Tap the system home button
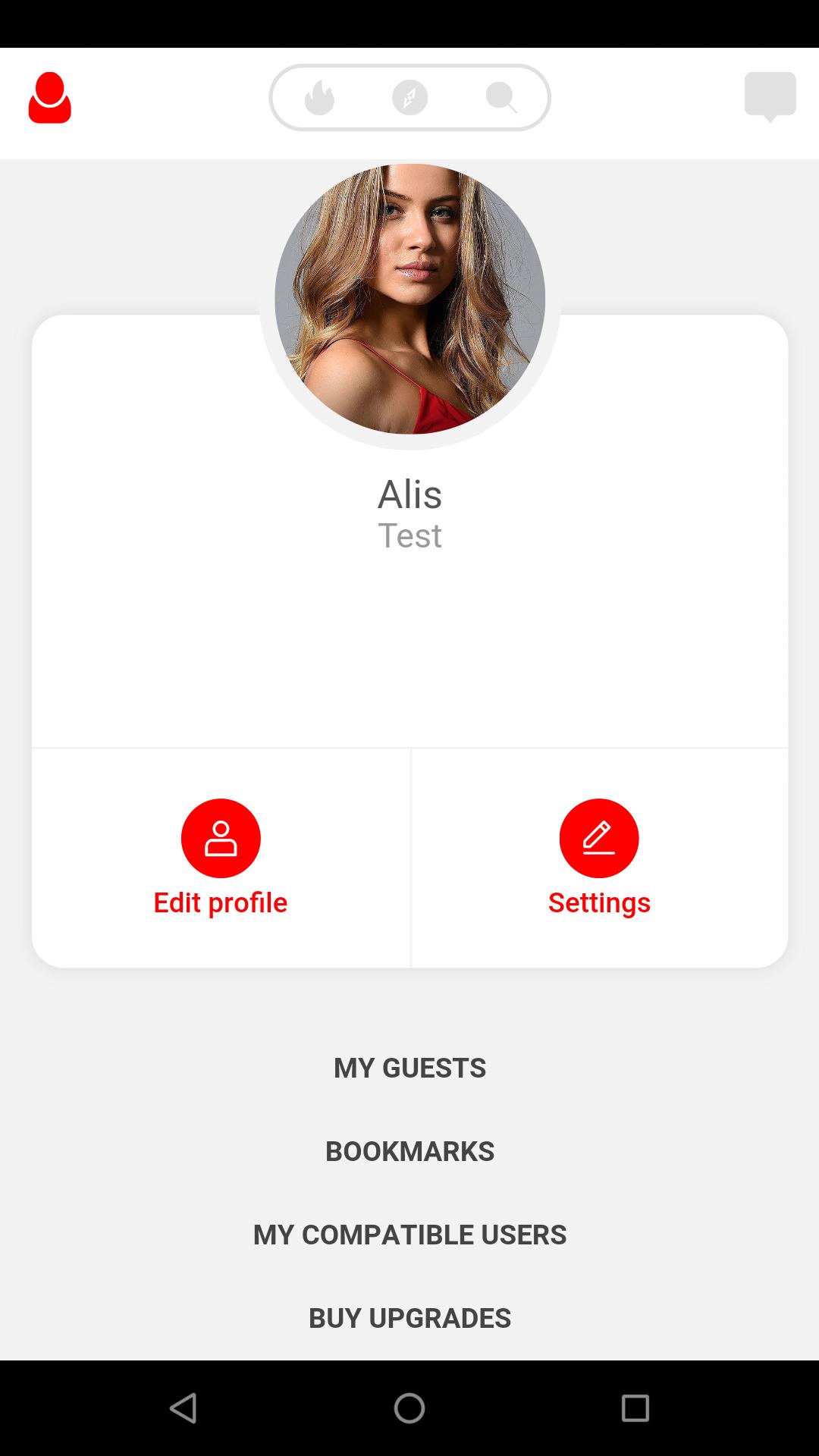This screenshot has height=1456, width=819. pos(409,1408)
